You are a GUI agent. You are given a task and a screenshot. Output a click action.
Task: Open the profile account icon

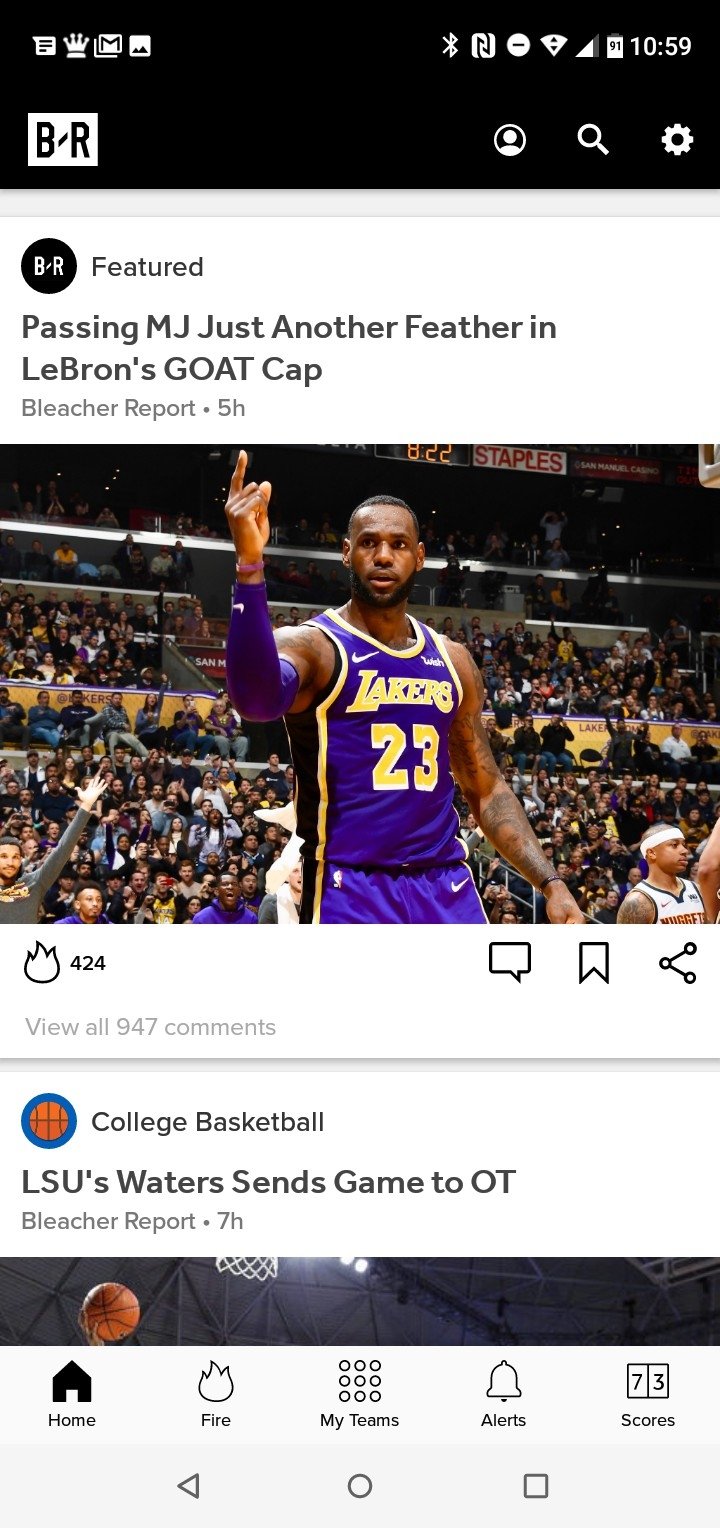pos(510,140)
